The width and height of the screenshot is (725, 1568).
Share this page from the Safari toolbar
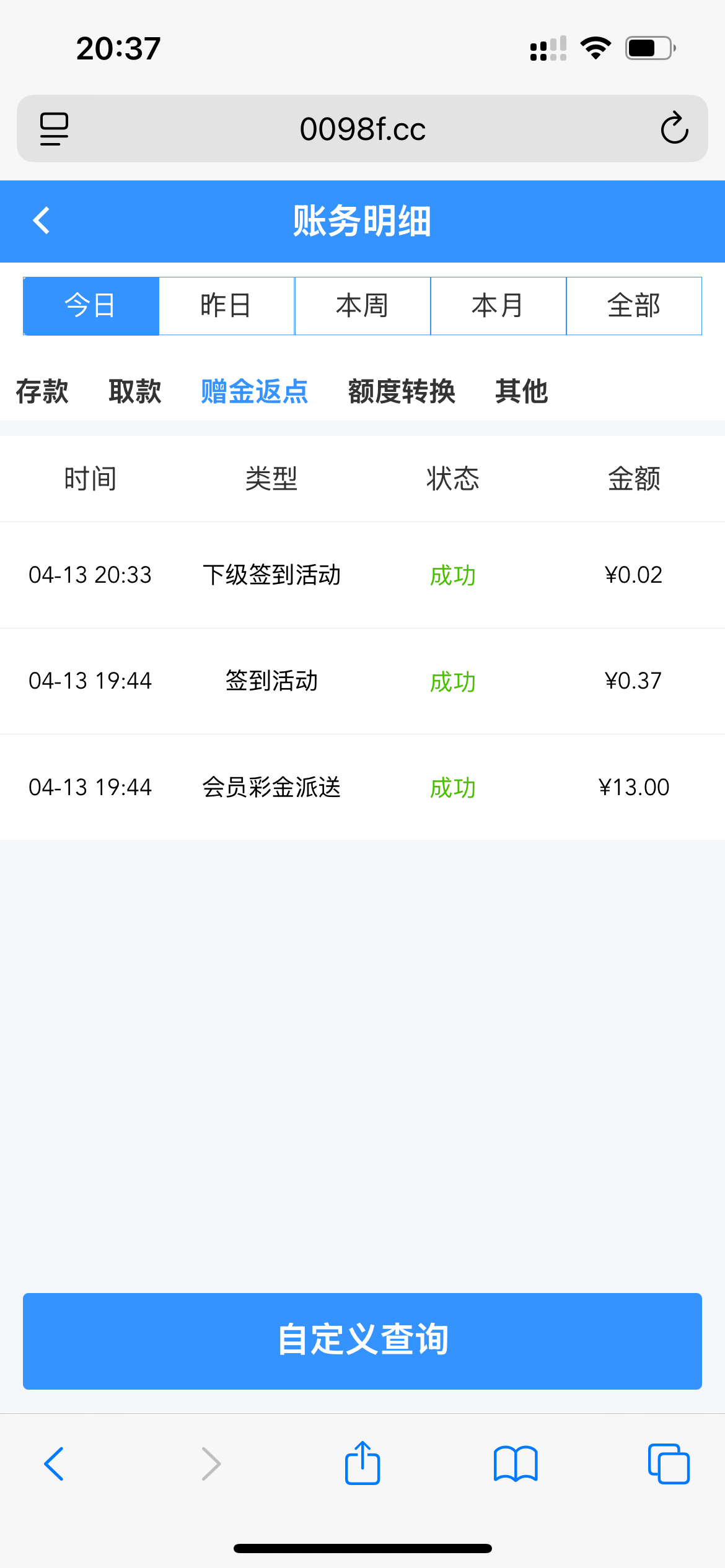tap(362, 1463)
